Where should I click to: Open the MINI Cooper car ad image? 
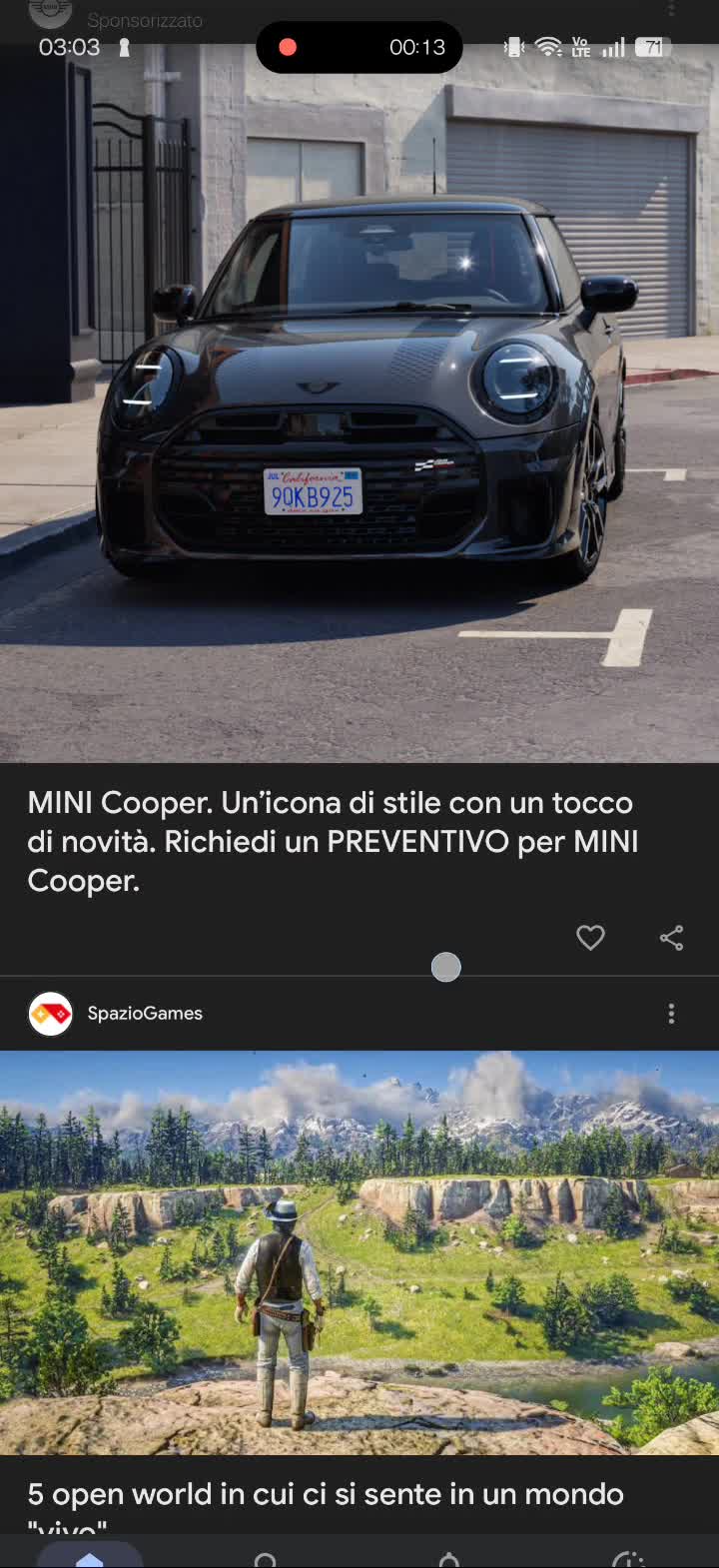coord(359,419)
